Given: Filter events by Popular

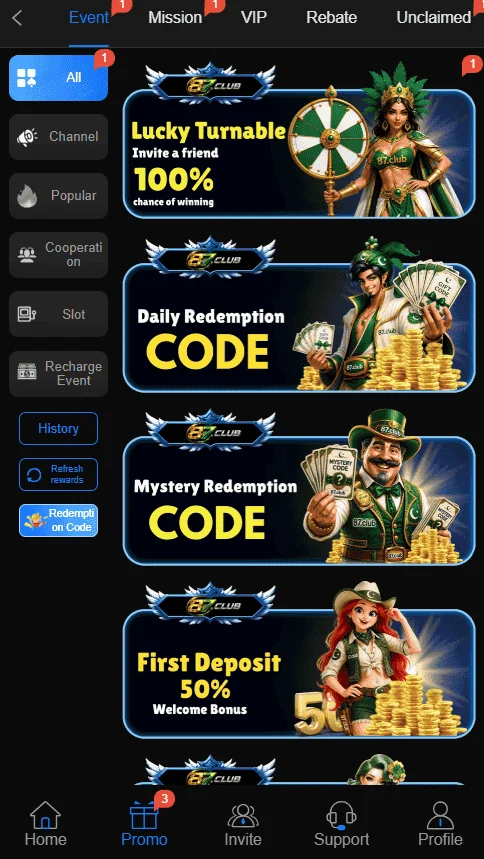Looking at the screenshot, I should point(59,196).
